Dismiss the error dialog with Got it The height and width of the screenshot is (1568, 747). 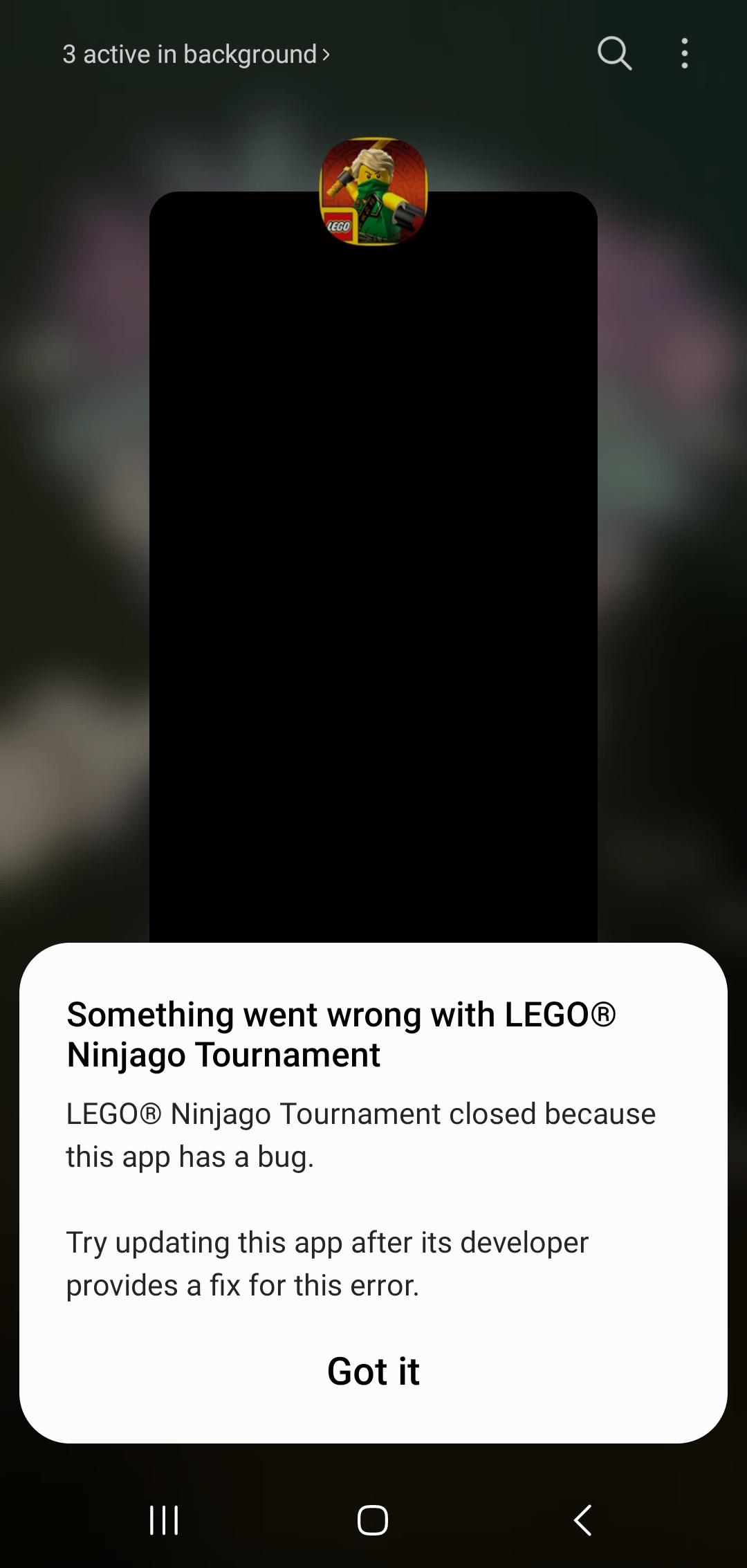tap(373, 1371)
